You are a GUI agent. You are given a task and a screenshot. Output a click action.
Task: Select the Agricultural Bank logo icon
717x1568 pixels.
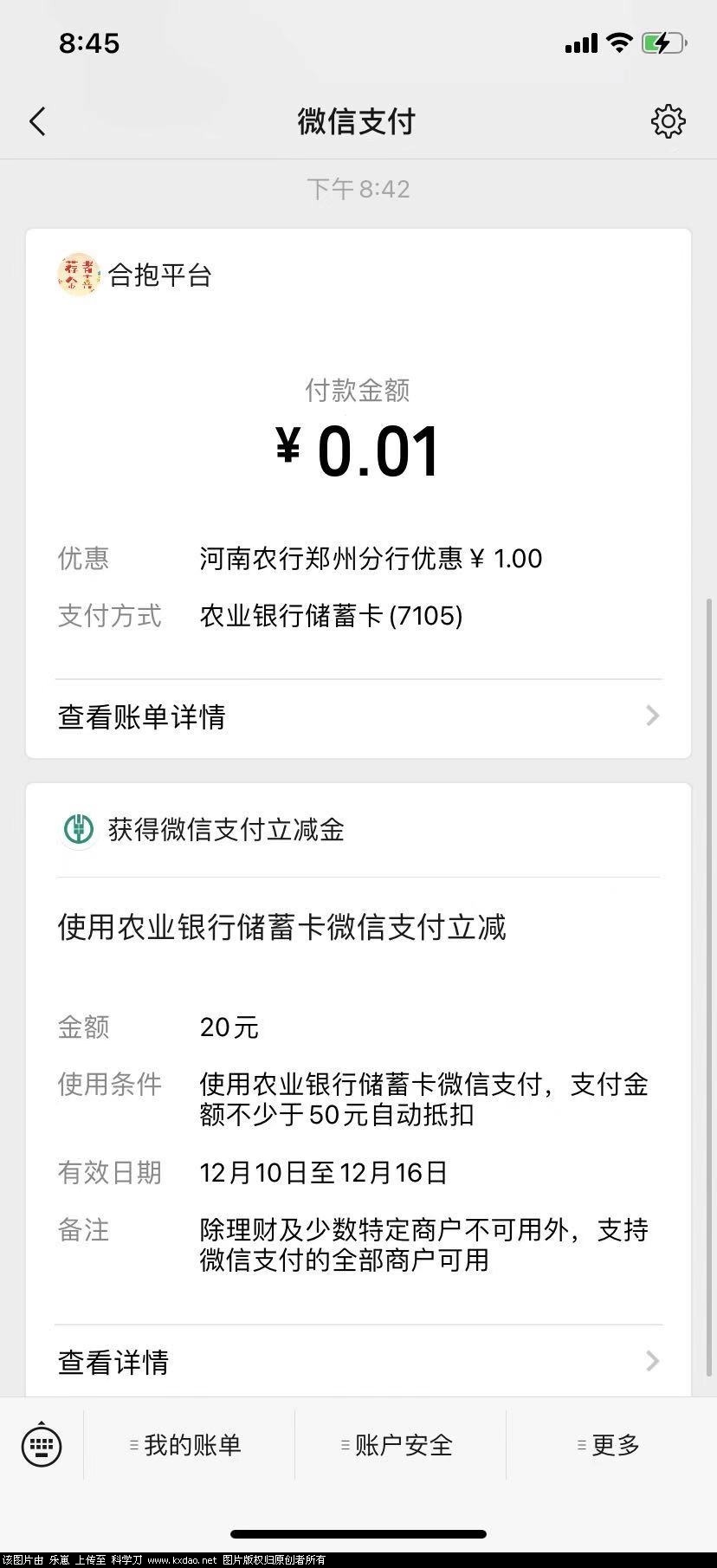point(78,830)
